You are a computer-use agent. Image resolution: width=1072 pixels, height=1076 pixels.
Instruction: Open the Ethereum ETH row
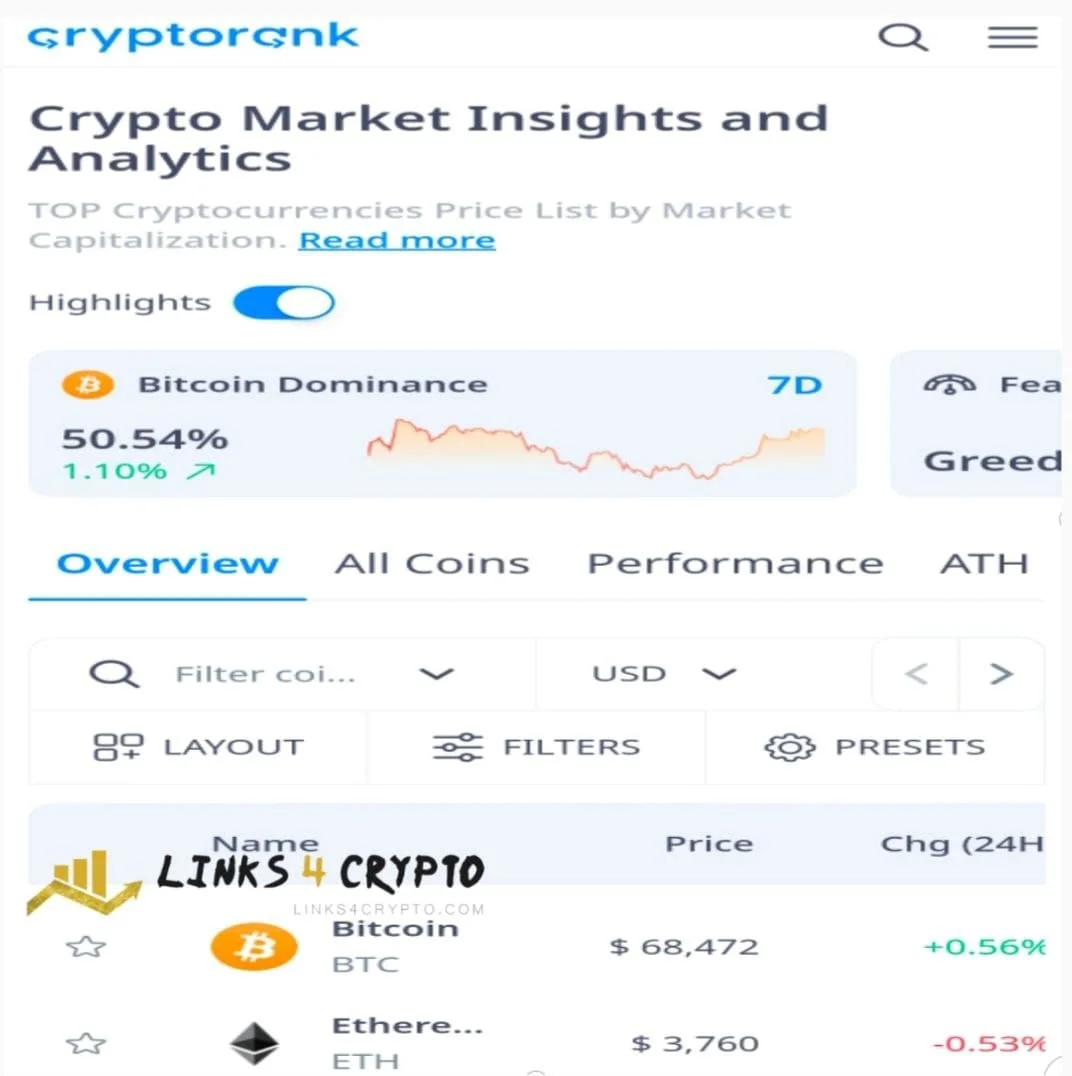click(x=405, y=1043)
